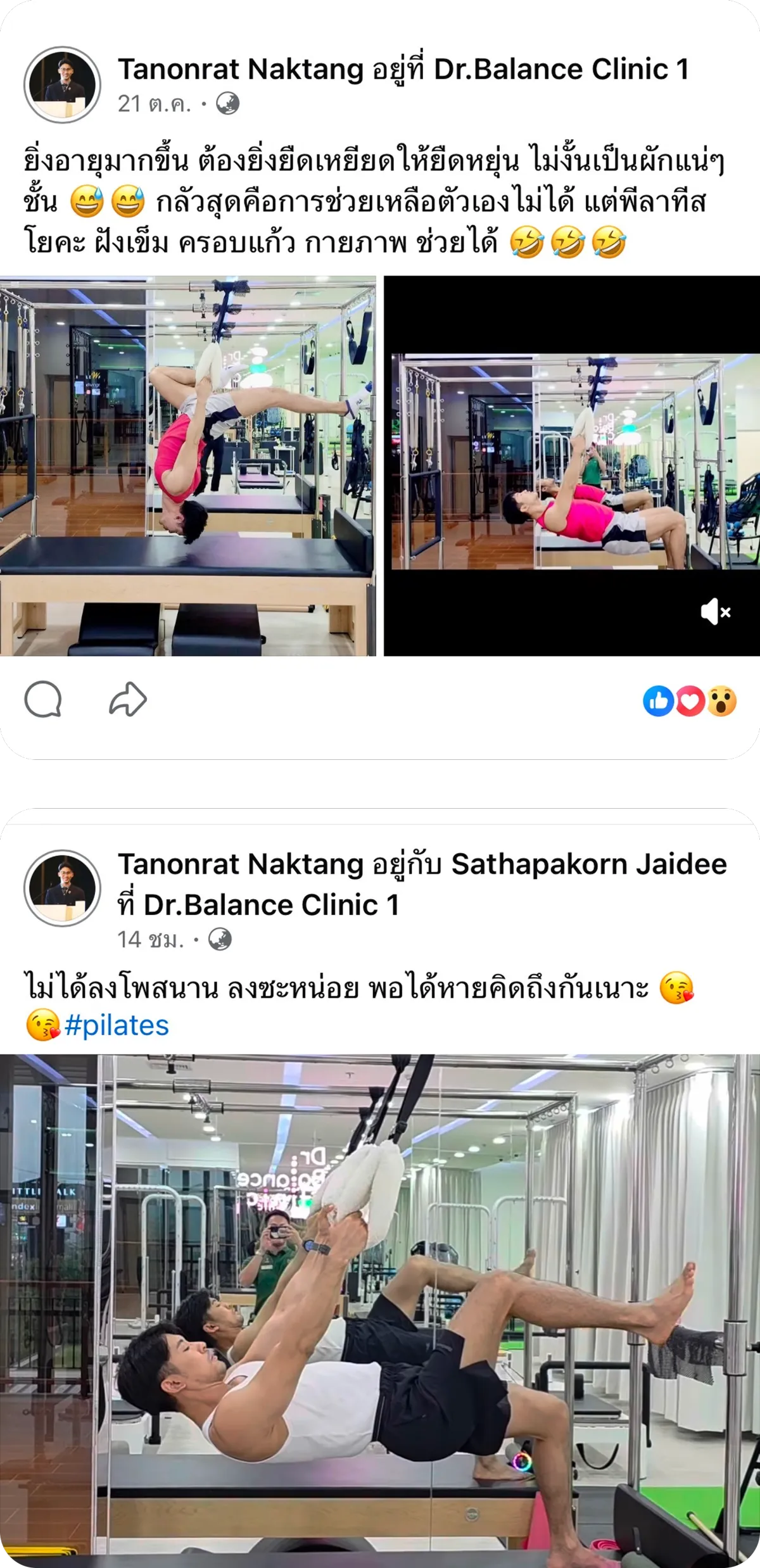The height and width of the screenshot is (1568, 760).
Task: Open Tanonrat Naktang's avatar on 21 ต.ค. post
Action: click(62, 84)
